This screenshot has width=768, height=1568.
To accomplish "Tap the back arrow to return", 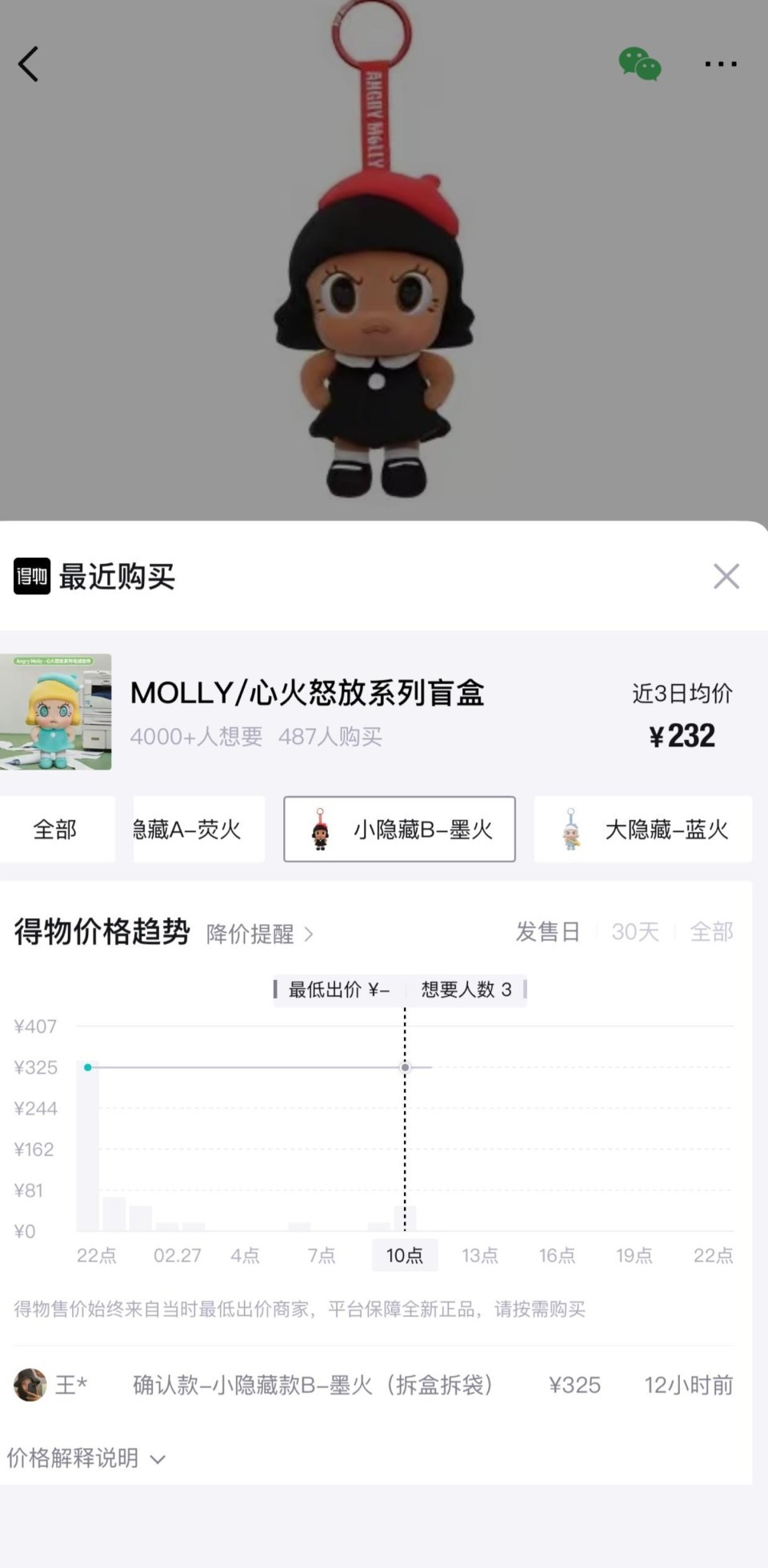I will point(30,64).
